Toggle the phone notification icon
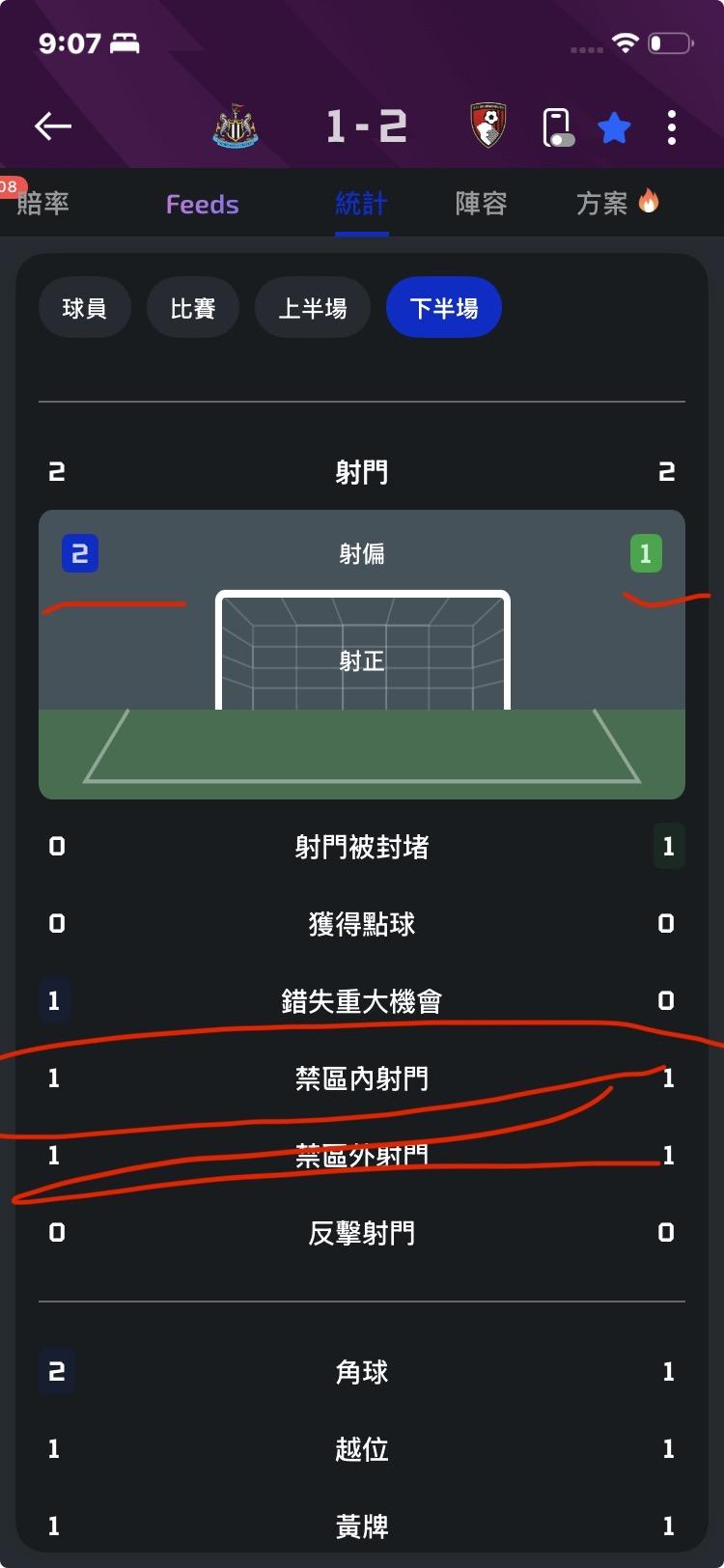Screen dimensions: 724x1568 point(558,127)
